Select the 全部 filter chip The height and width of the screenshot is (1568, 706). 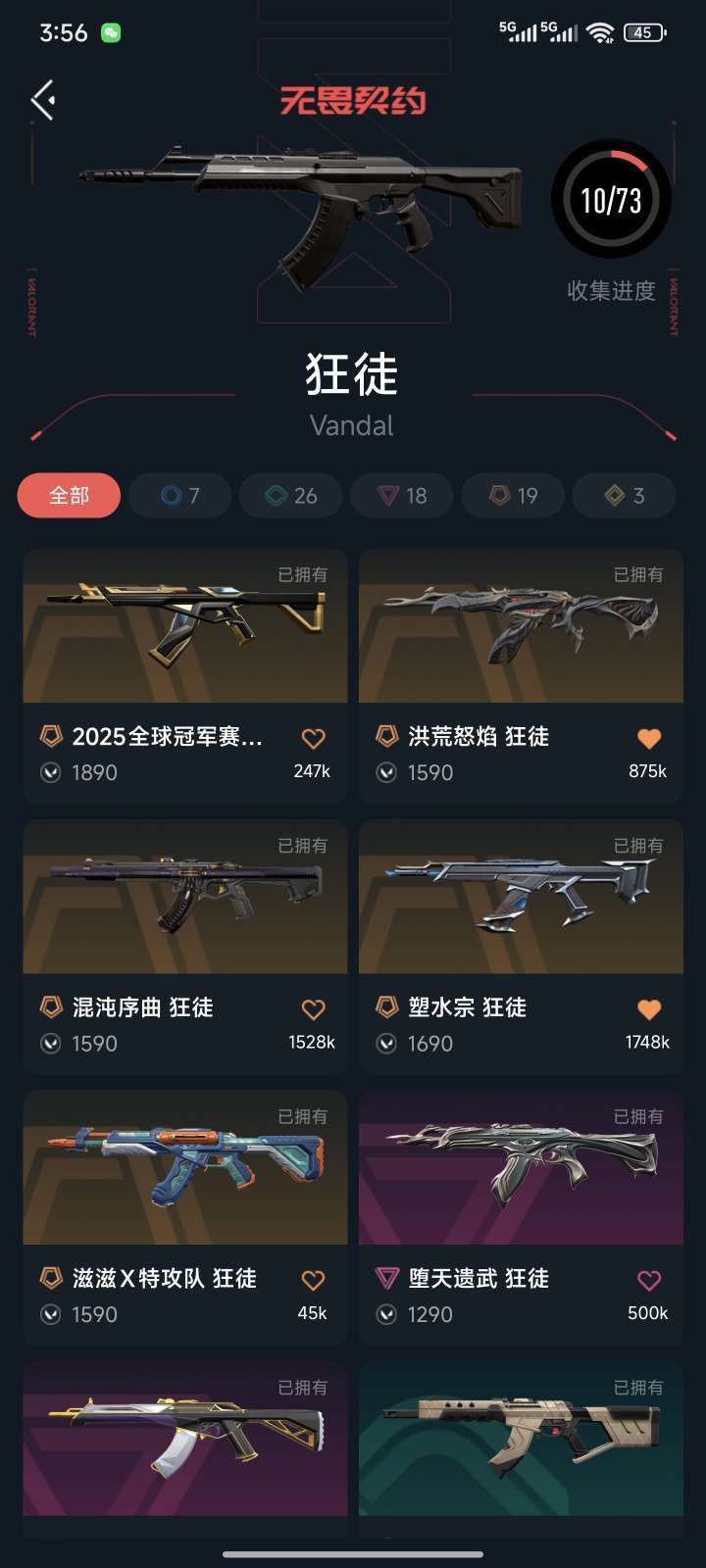(x=69, y=496)
